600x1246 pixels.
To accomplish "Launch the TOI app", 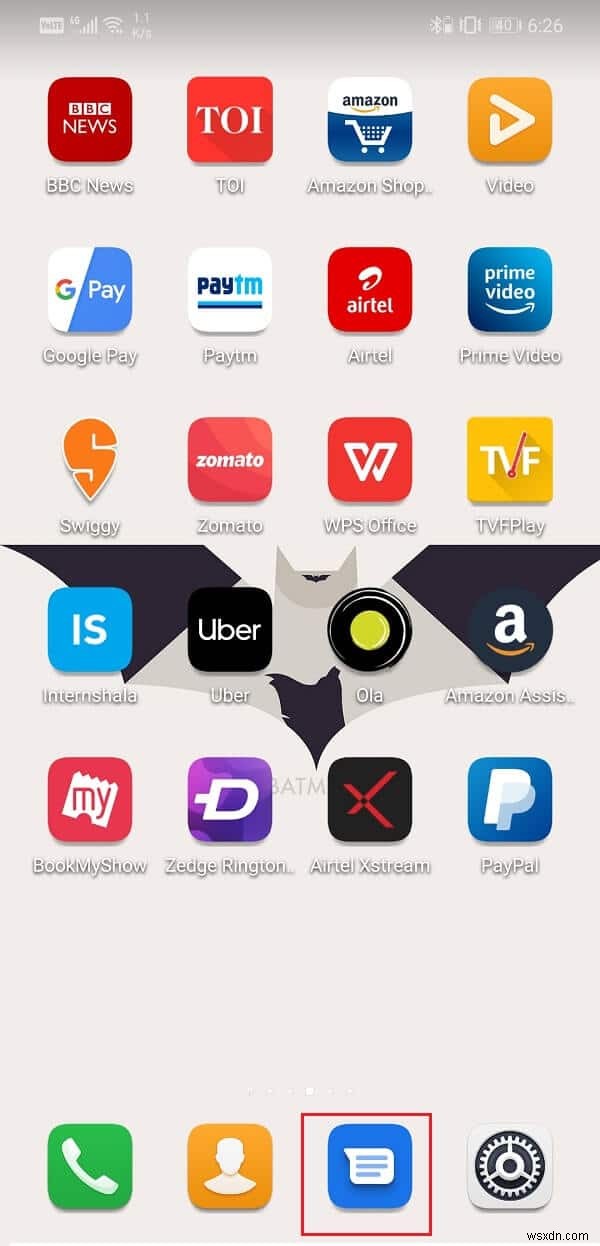I will click(x=230, y=120).
